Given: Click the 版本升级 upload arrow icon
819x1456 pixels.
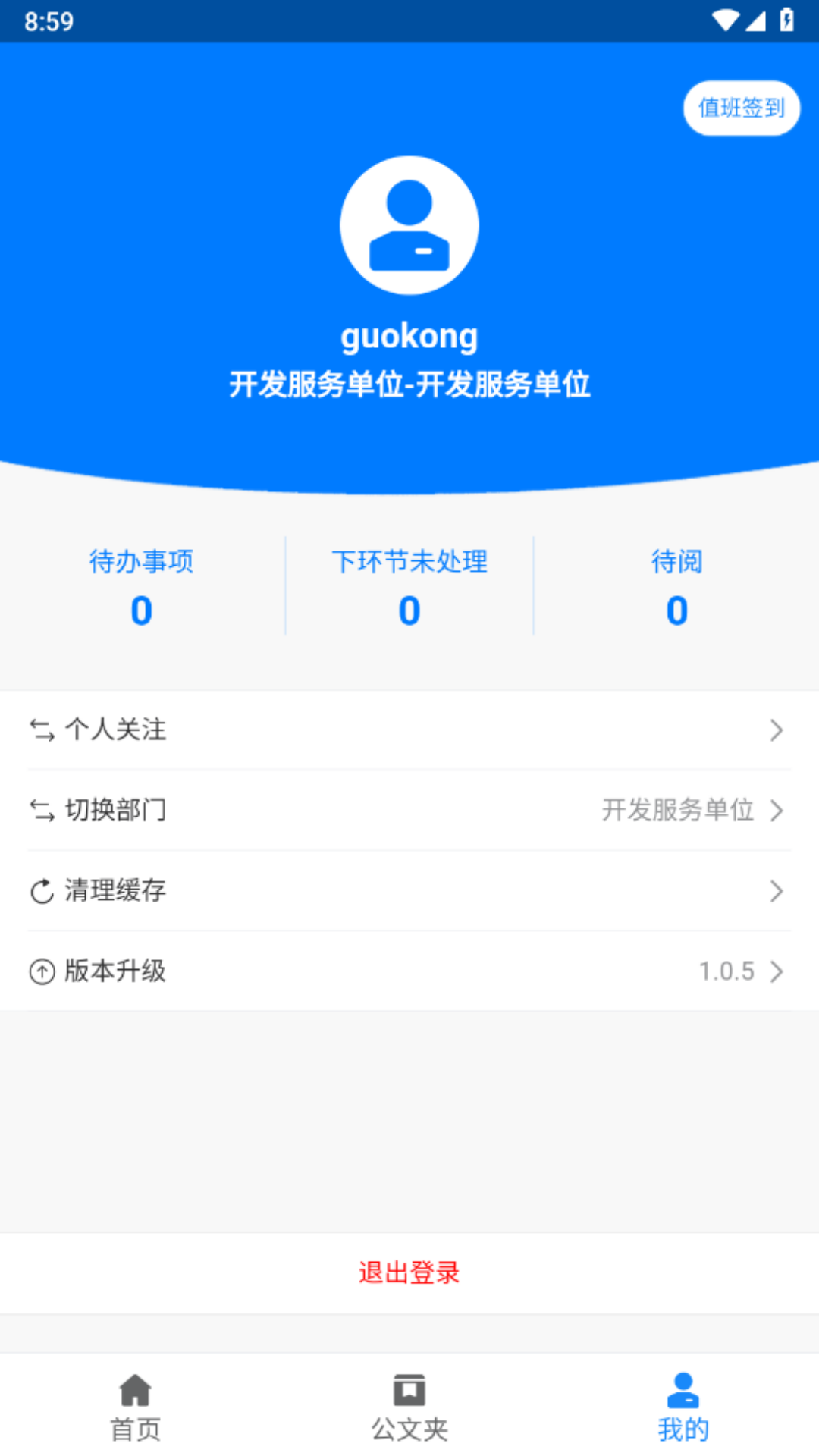Looking at the screenshot, I should (x=40, y=971).
